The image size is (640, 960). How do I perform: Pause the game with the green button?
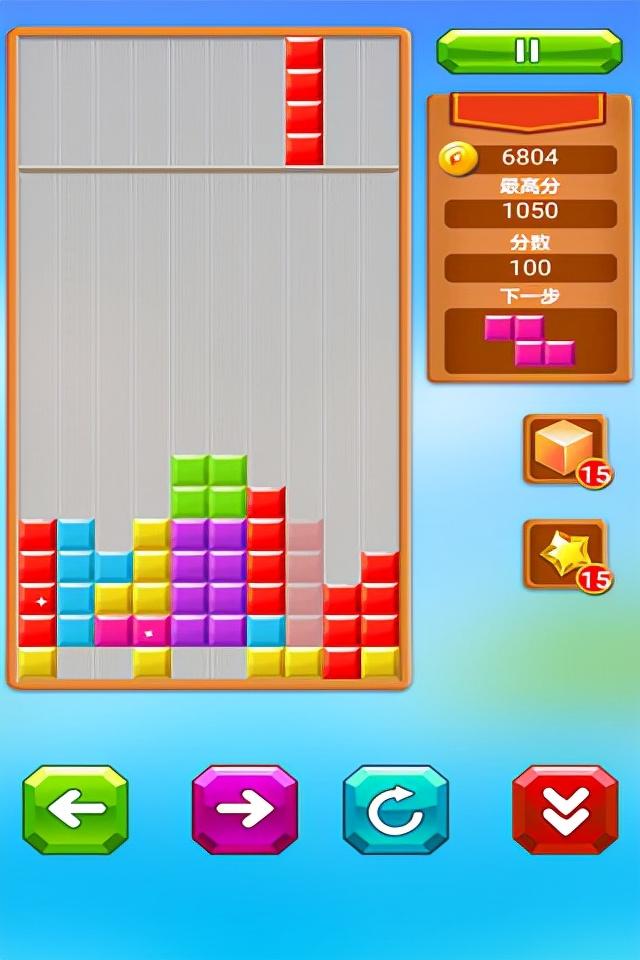[x=529, y=50]
